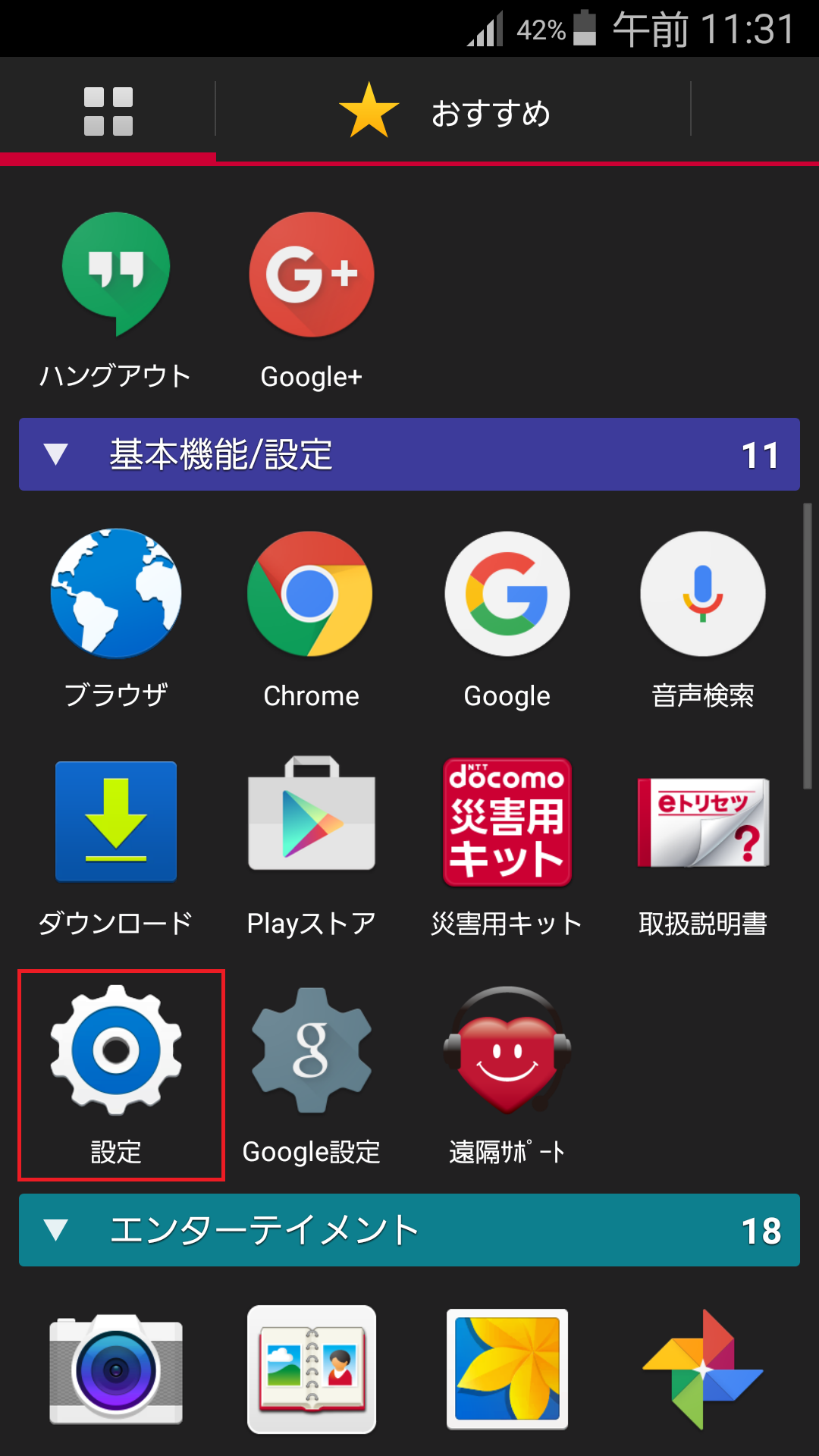Open 取扱説明書 manual app

click(x=703, y=821)
